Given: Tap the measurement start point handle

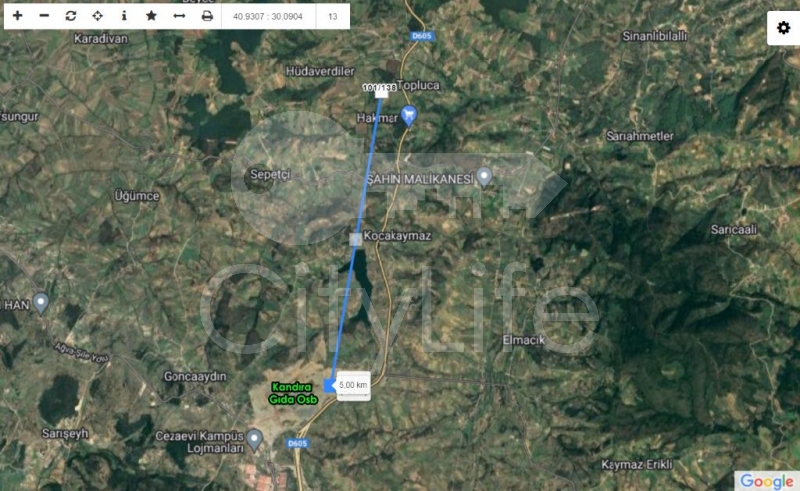Looking at the screenshot, I should [380, 93].
